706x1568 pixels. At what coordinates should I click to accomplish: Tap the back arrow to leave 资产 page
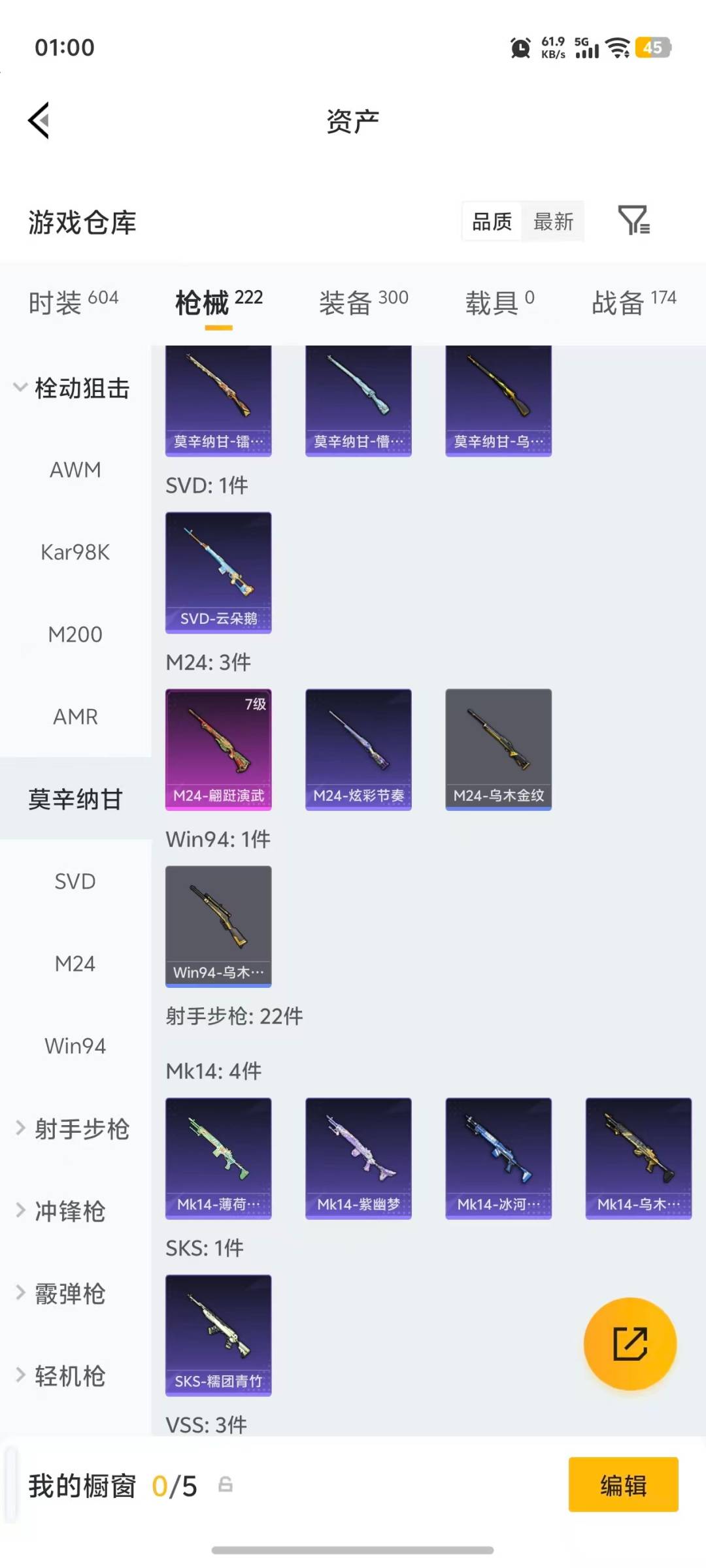[37, 121]
